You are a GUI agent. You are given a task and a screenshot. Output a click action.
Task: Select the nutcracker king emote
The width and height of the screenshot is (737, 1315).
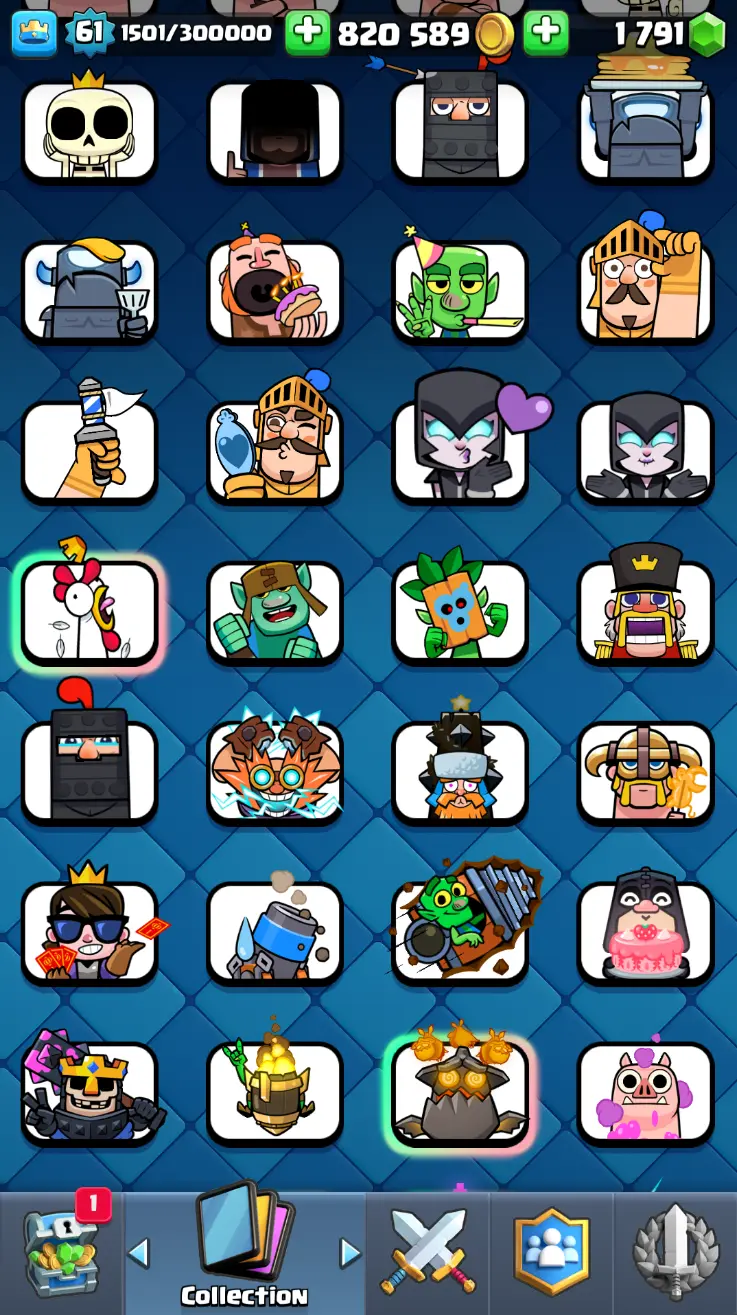[x=645, y=612]
